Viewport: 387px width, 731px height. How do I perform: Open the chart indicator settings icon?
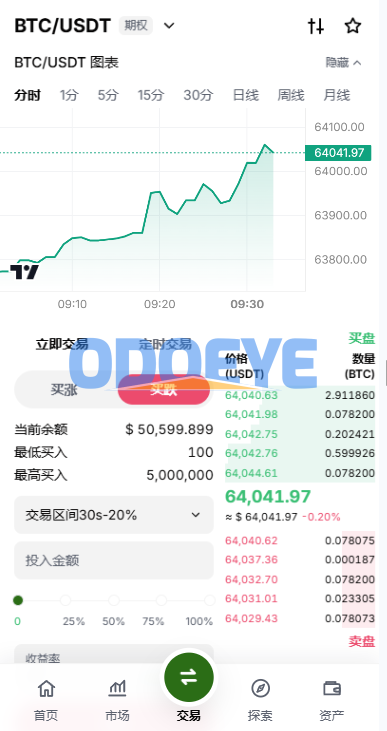click(316, 26)
